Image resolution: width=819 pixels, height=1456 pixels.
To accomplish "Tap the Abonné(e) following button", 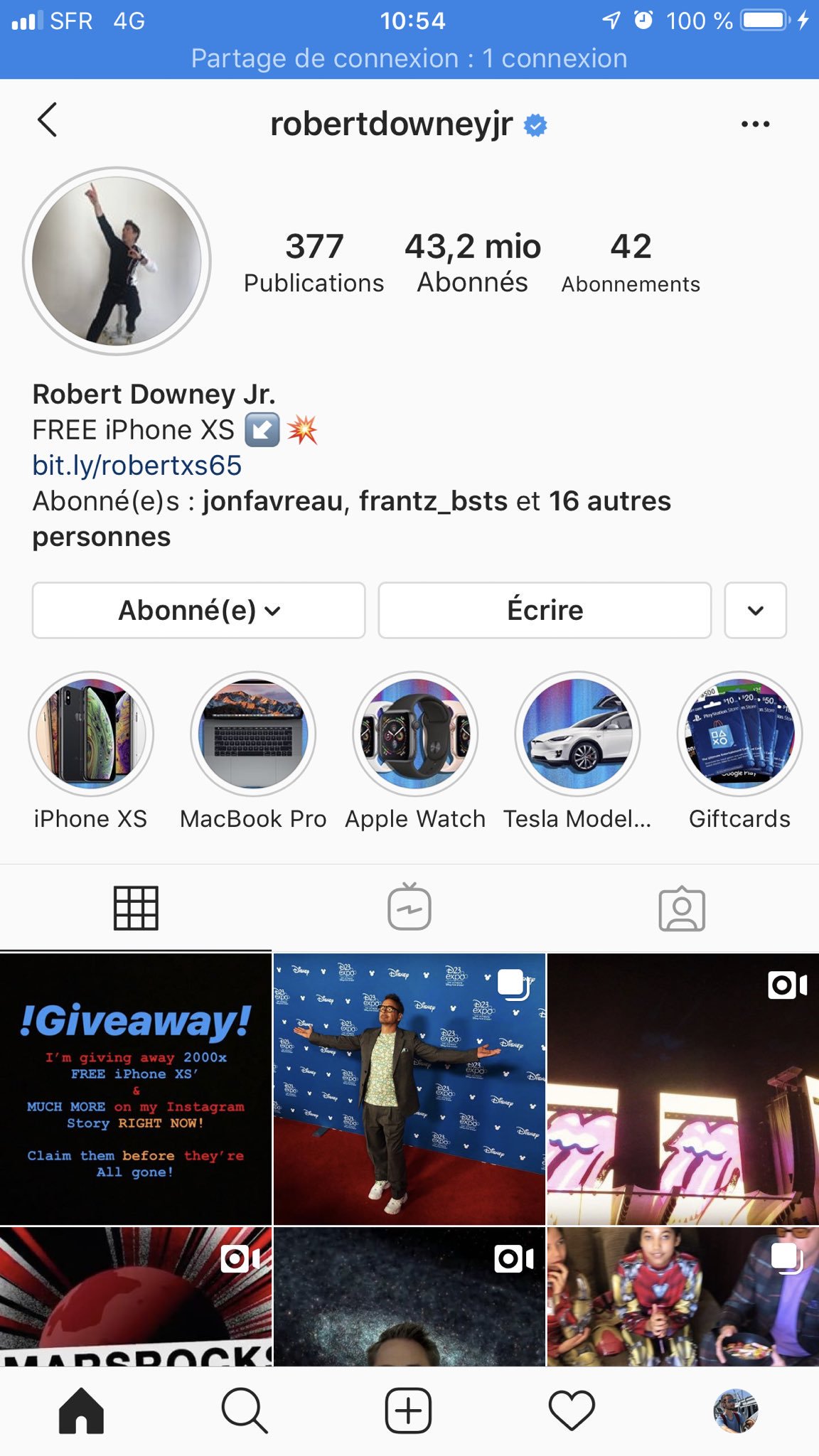I will click(x=199, y=611).
